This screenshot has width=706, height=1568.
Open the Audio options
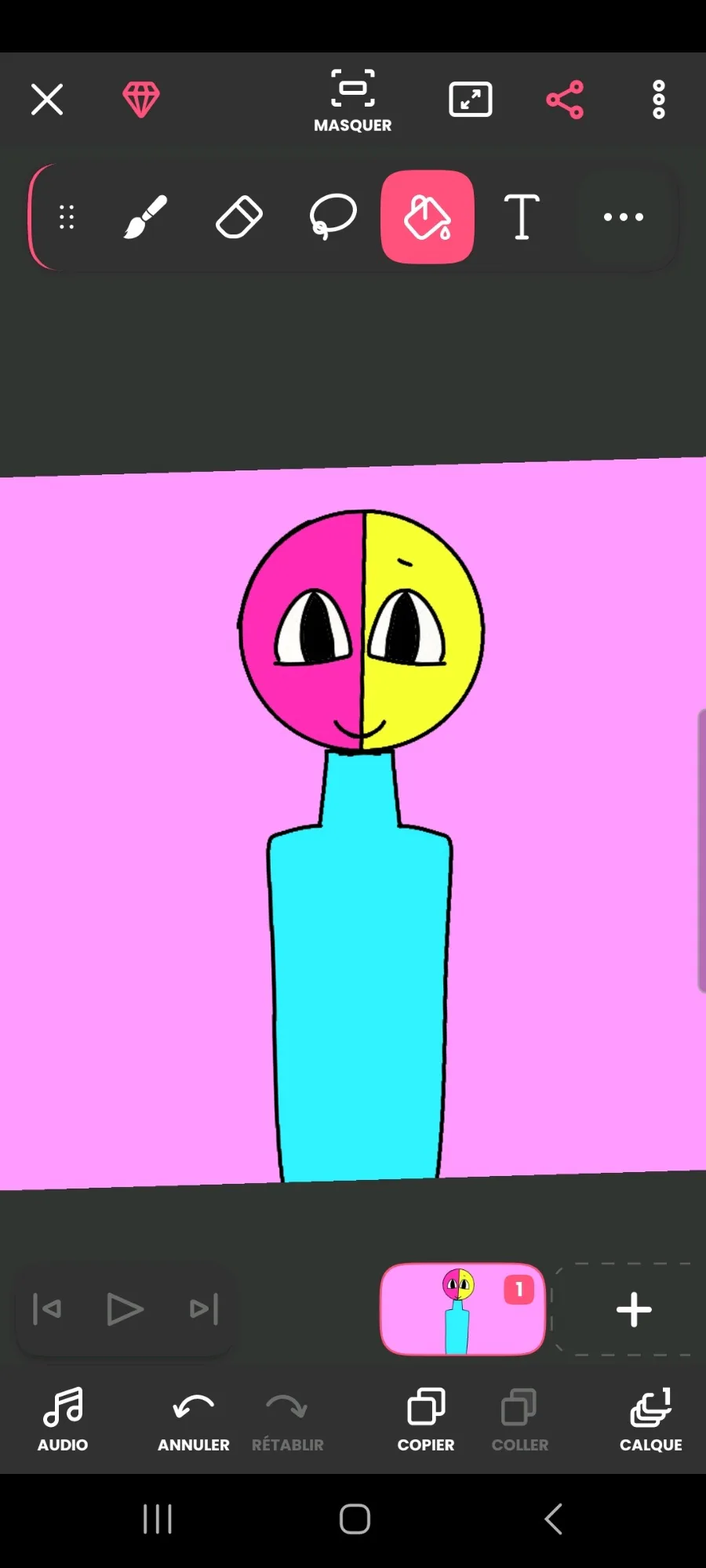(63, 1420)
